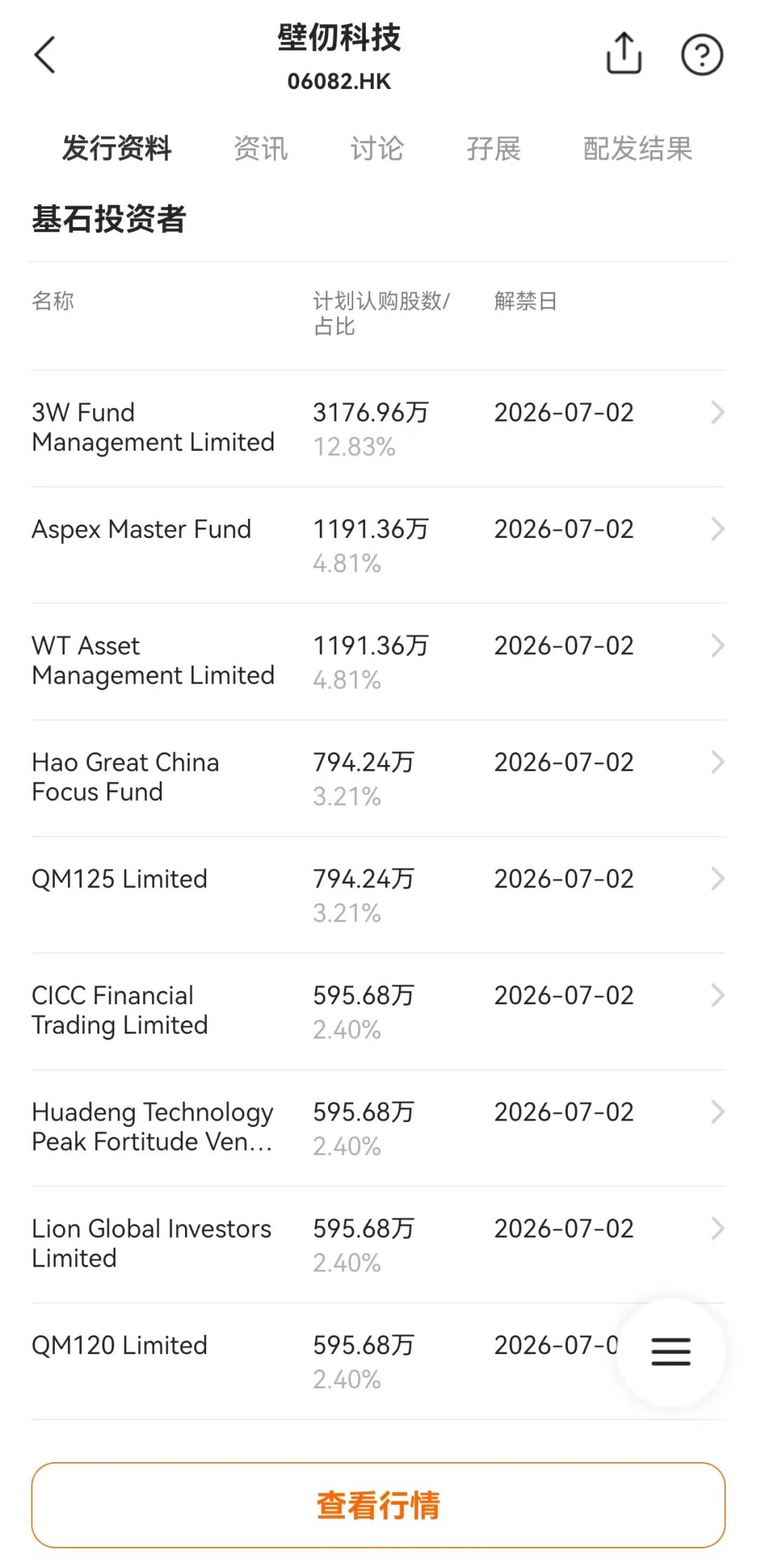Open WT Asset Management Limited row
Viewport: 757px width, 1568px height.
point(378,661)
